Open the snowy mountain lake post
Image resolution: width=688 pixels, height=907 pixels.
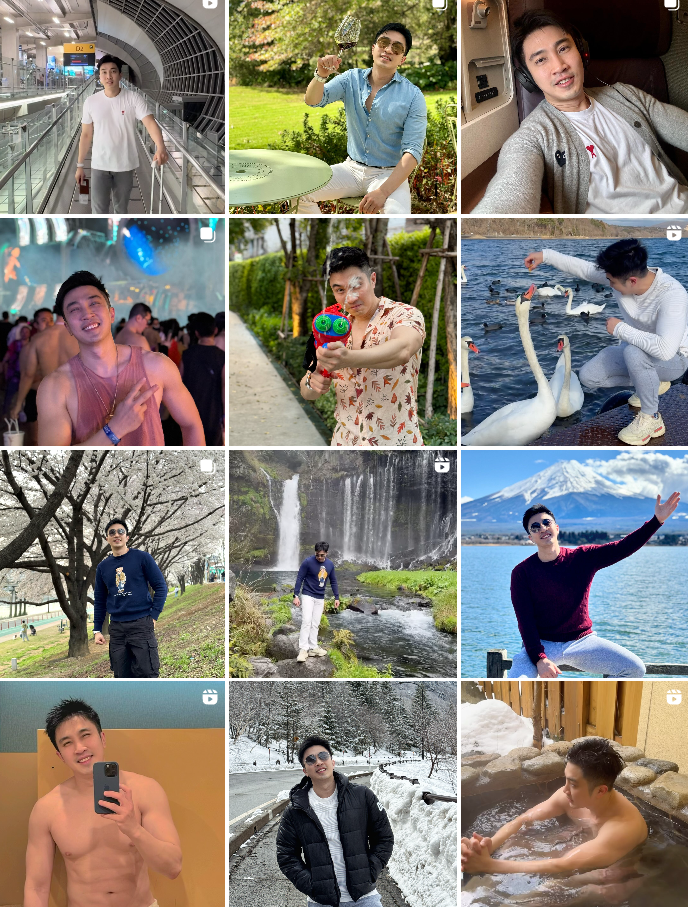[x=574, y=564]
